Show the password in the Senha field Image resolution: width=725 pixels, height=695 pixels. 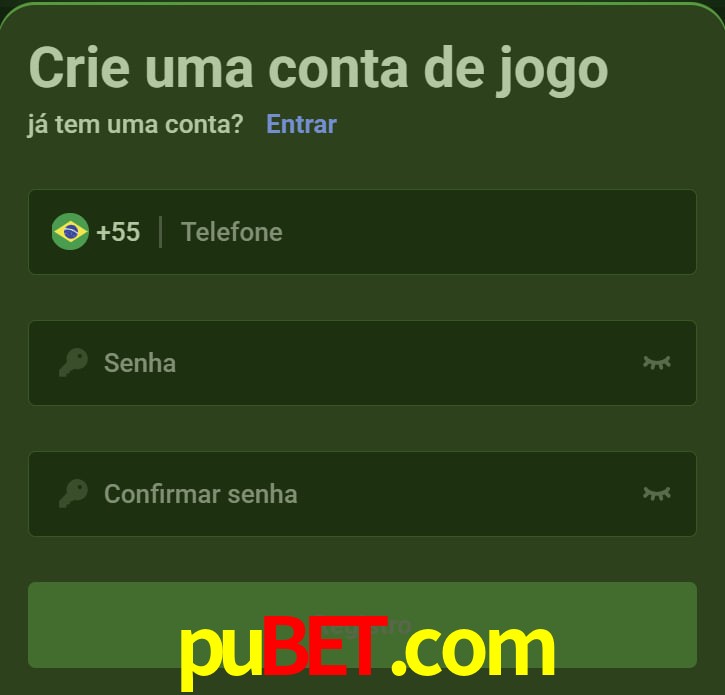tap(656, 362)
